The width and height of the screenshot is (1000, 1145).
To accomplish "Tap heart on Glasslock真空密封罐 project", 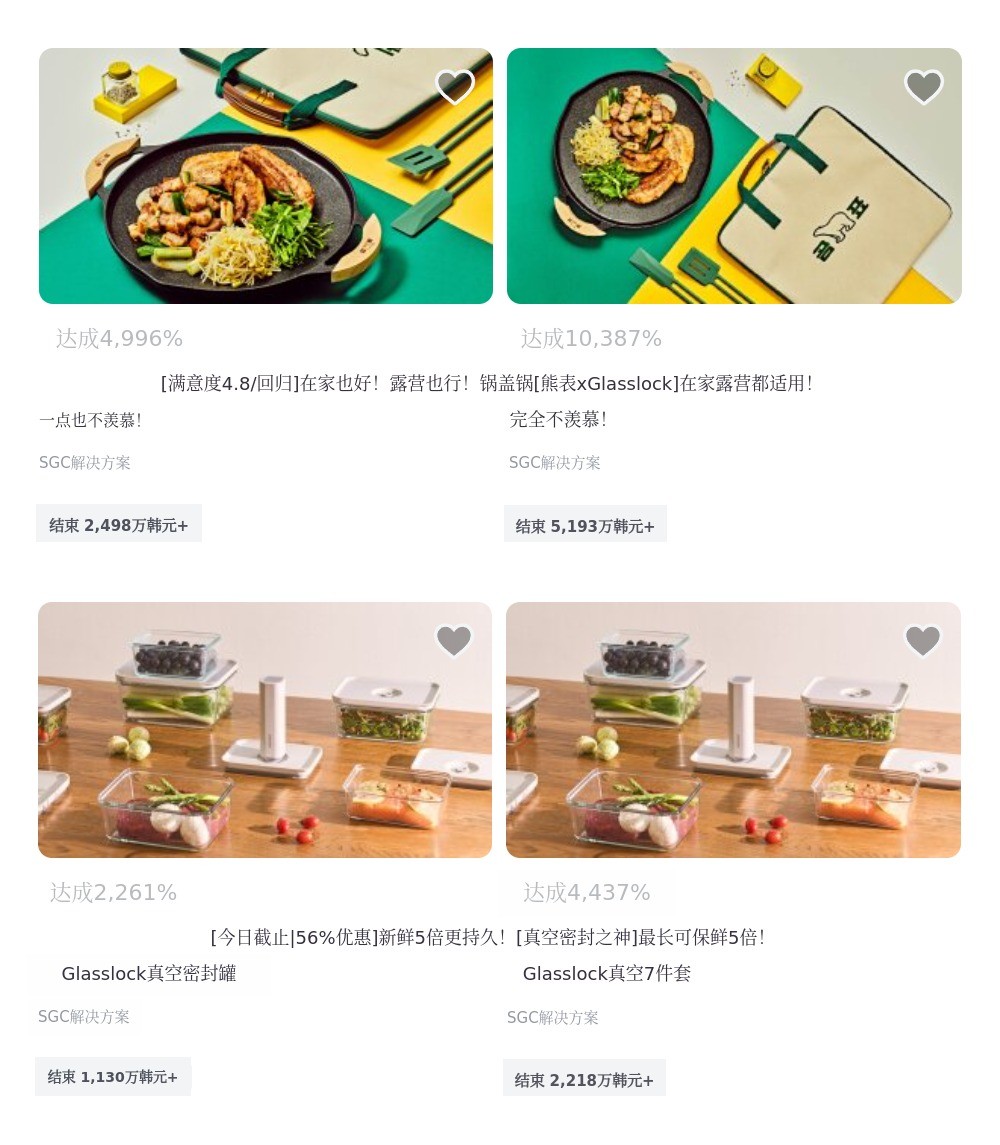I will [454, 640].
